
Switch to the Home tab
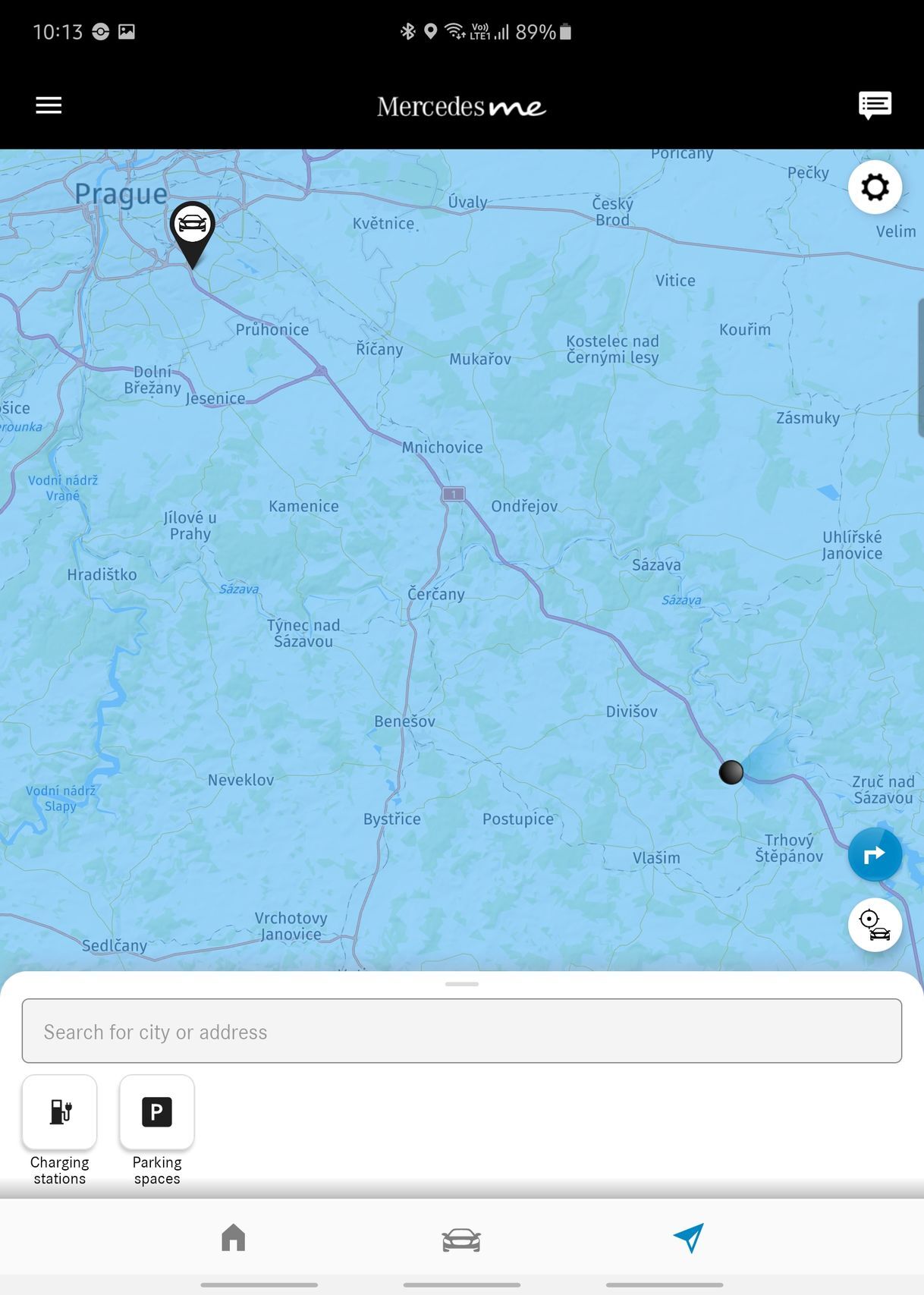[234, 1238]
